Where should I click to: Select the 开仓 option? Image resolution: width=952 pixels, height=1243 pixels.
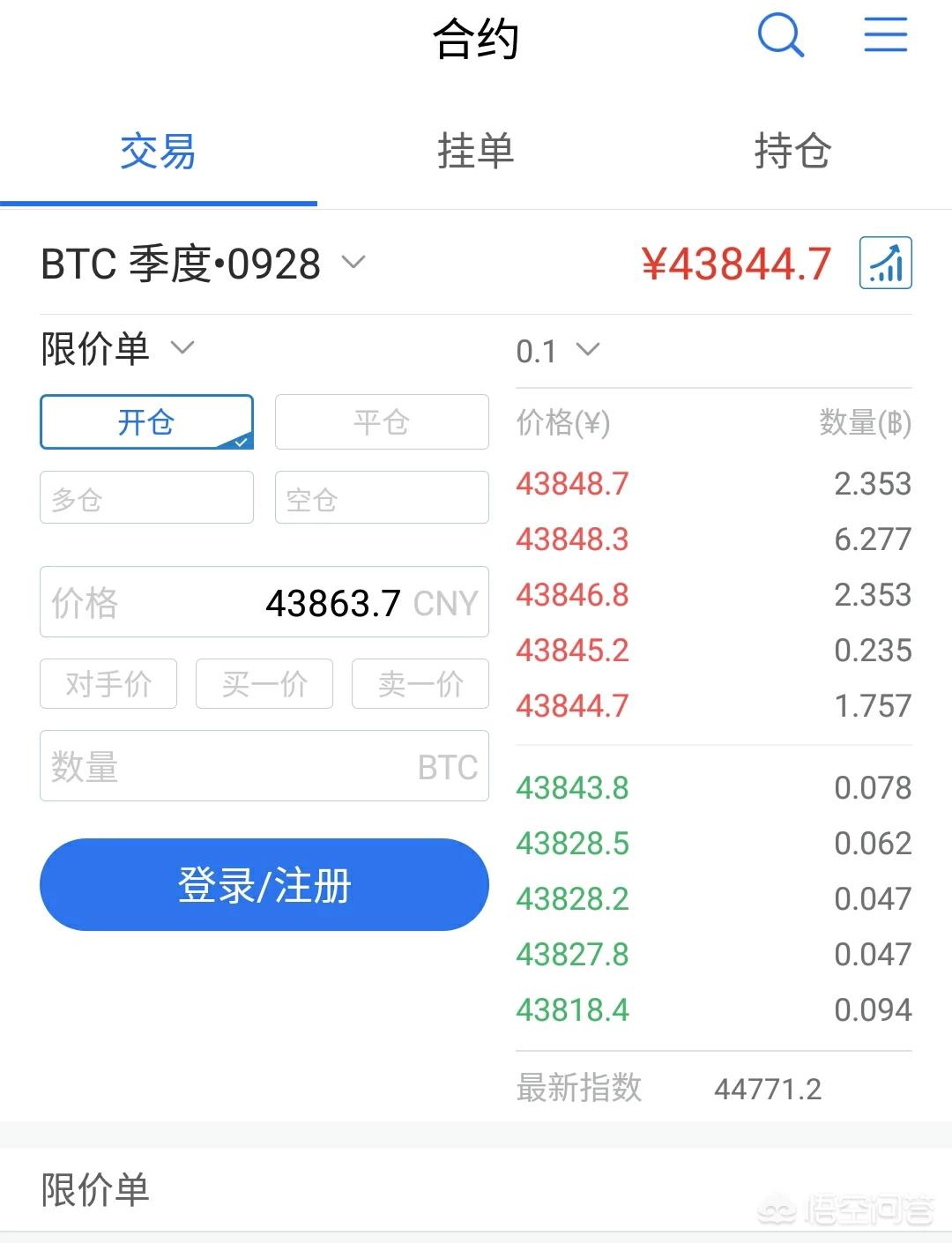[x=146, y=422]
